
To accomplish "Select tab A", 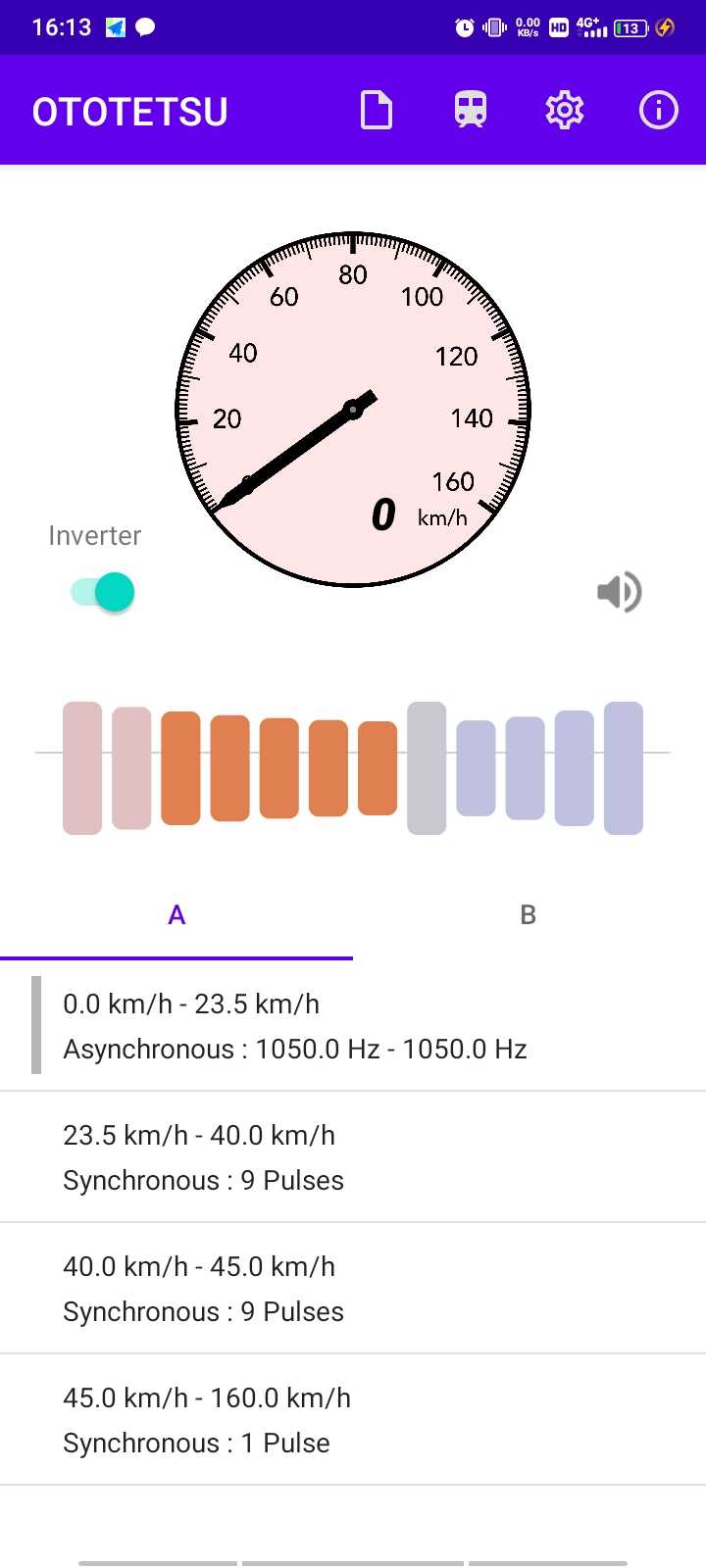I will pos(176,915).
